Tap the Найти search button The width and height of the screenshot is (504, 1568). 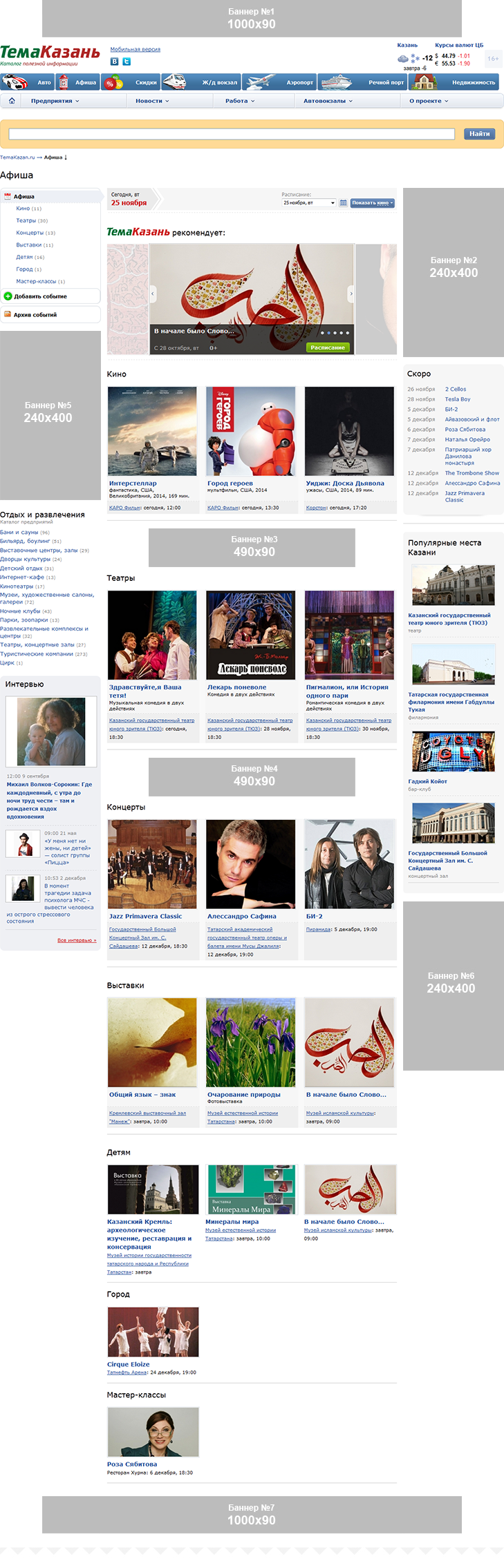pos(479,134)
